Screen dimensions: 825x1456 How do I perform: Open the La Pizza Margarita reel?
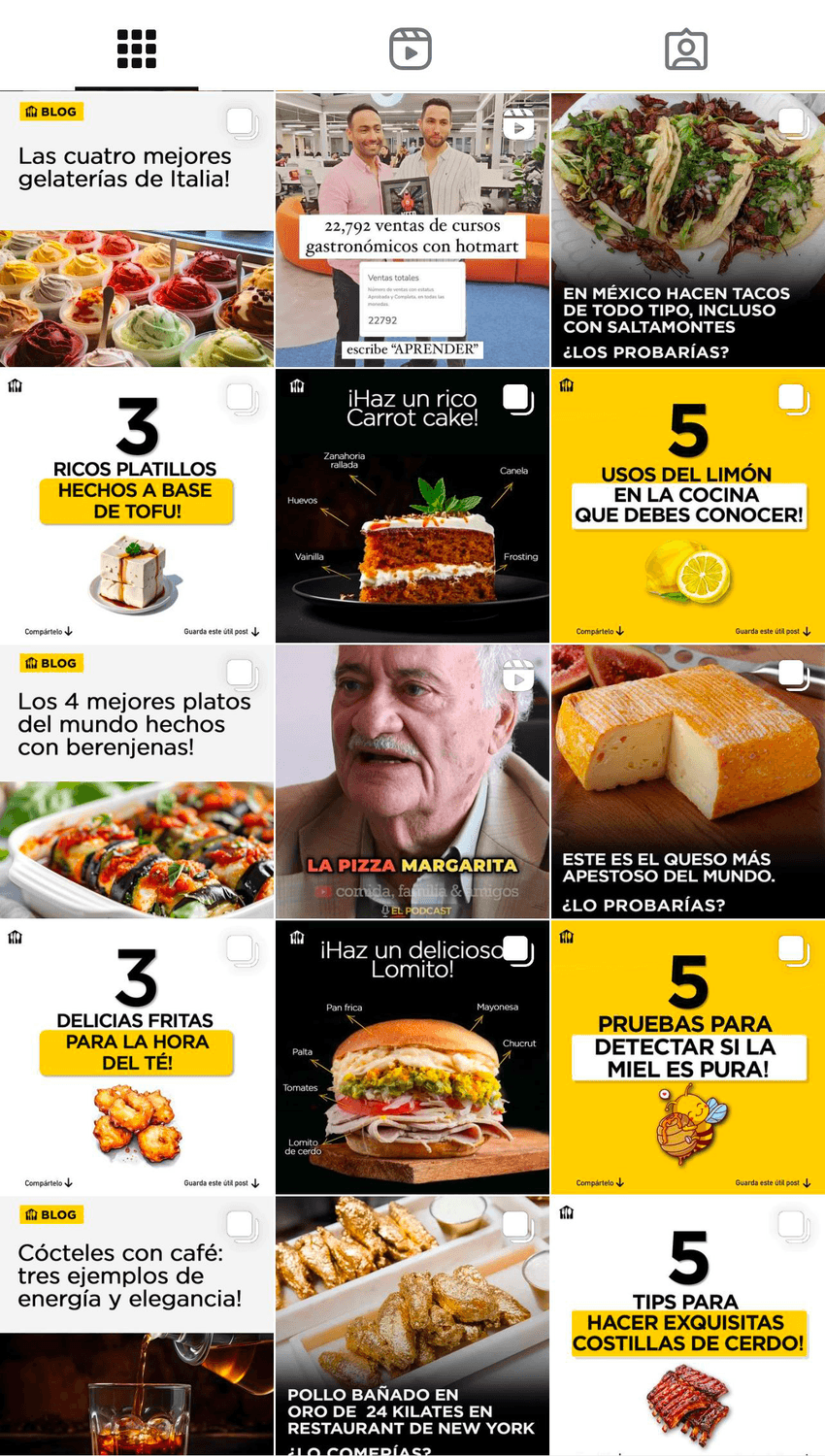(x=412, y=781)
